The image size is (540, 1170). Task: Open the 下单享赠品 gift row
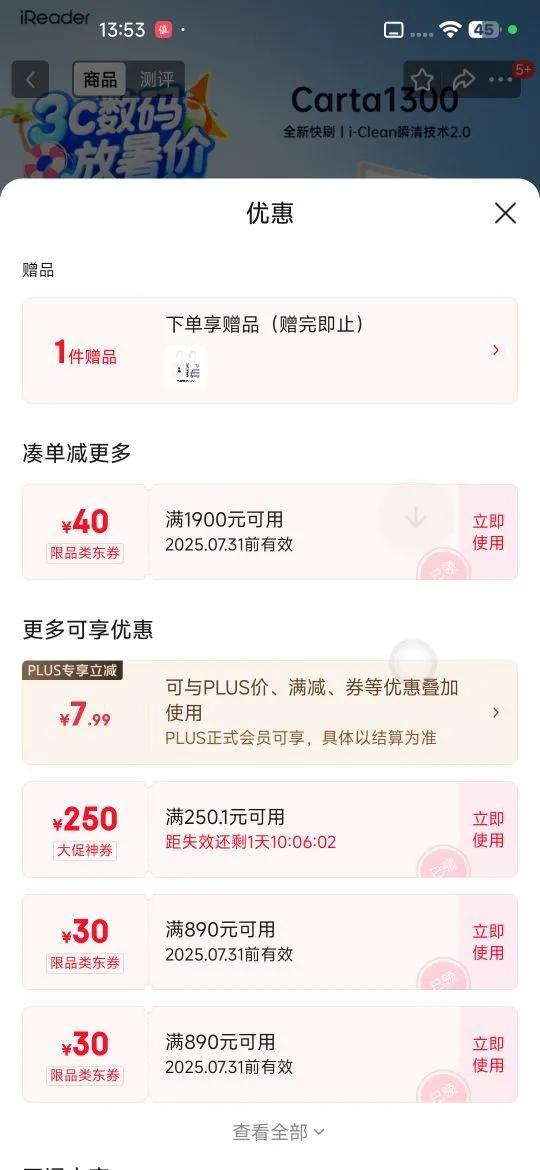pyautogui.click(x=269, y=350)
